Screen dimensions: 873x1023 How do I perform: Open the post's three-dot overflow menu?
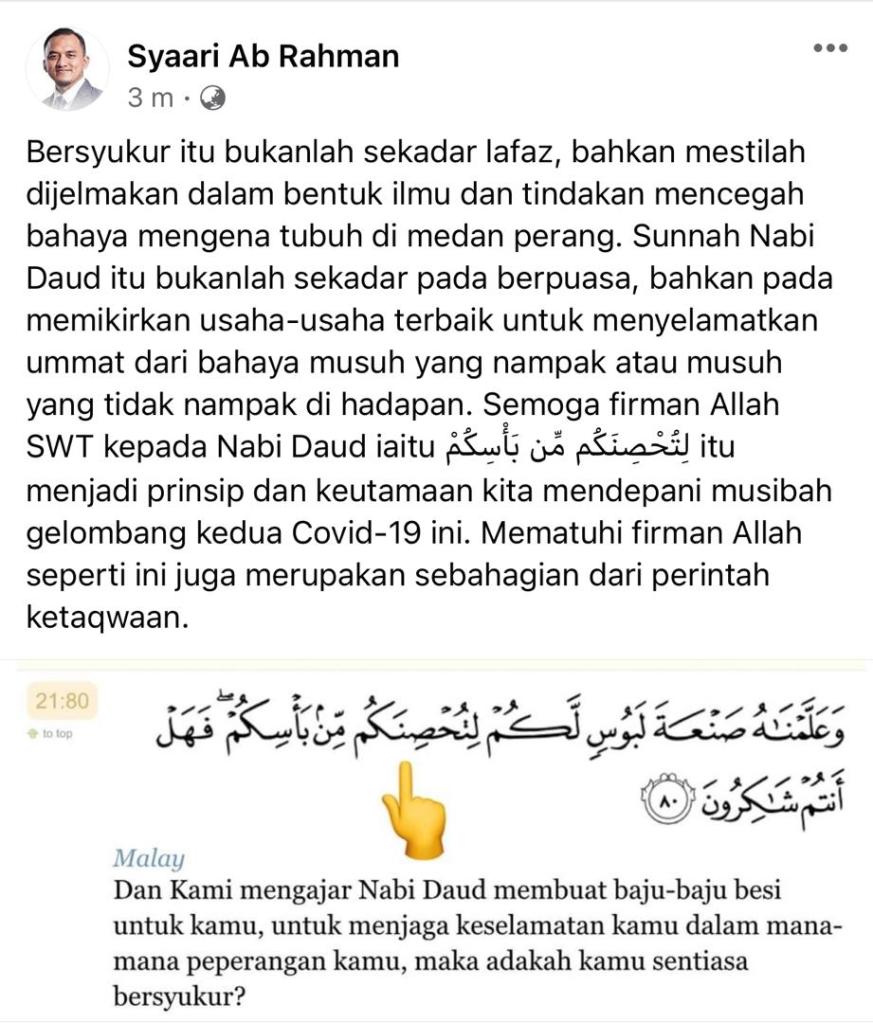coord(830,48)
